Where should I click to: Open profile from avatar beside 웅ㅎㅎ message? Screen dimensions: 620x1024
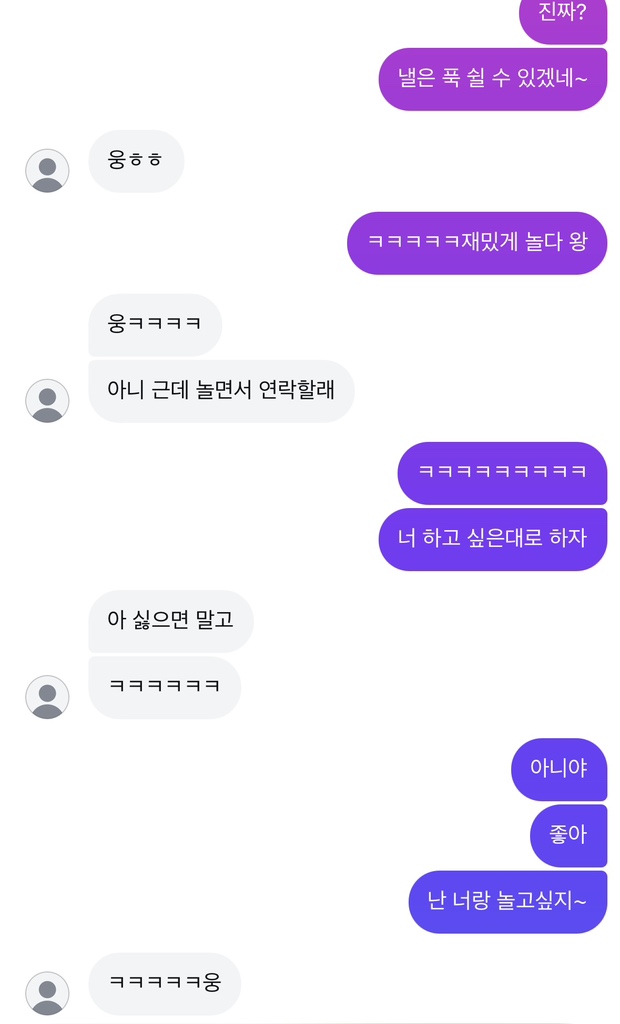(x=47, y=171)
